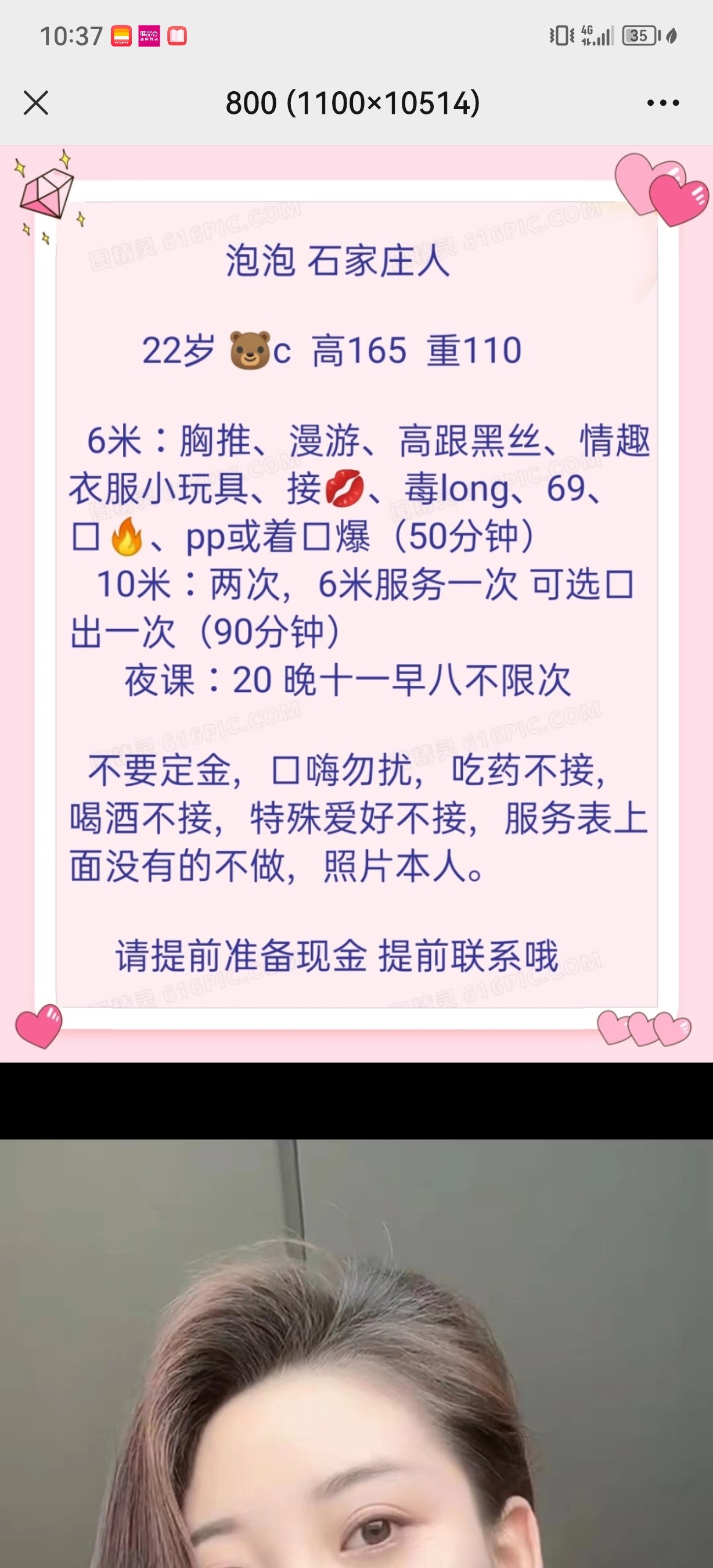
Task: Open the three-dot more options menu
Action: point(663,103)
